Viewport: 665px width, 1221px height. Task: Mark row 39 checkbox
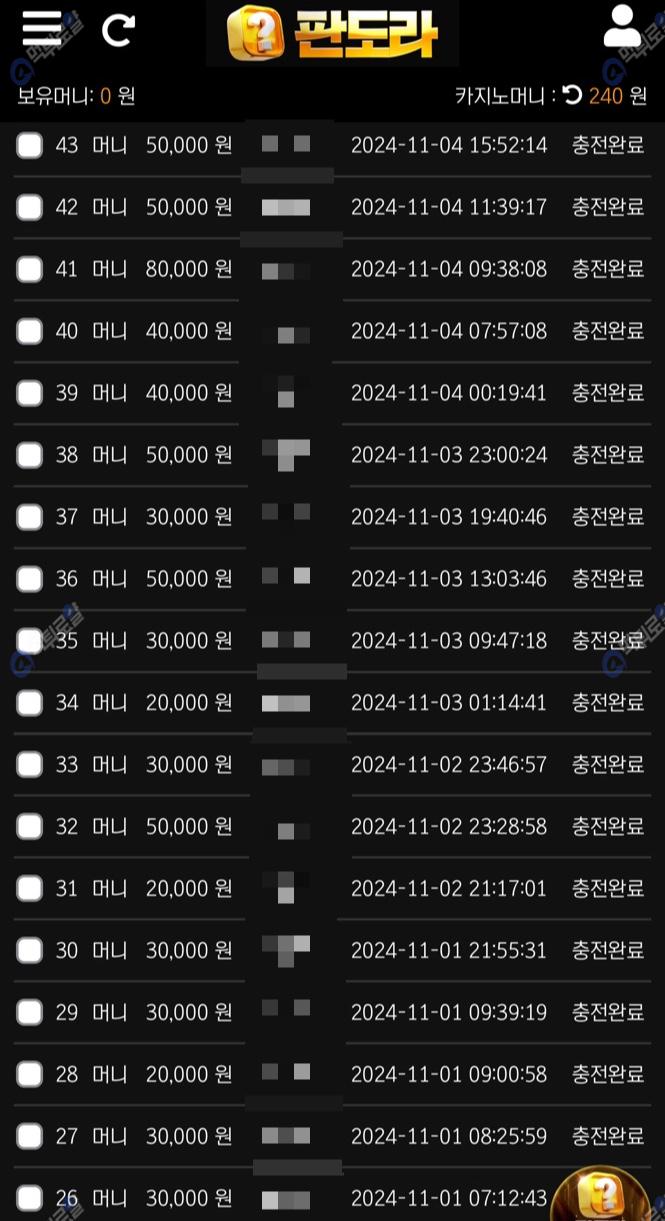(30, 393)
